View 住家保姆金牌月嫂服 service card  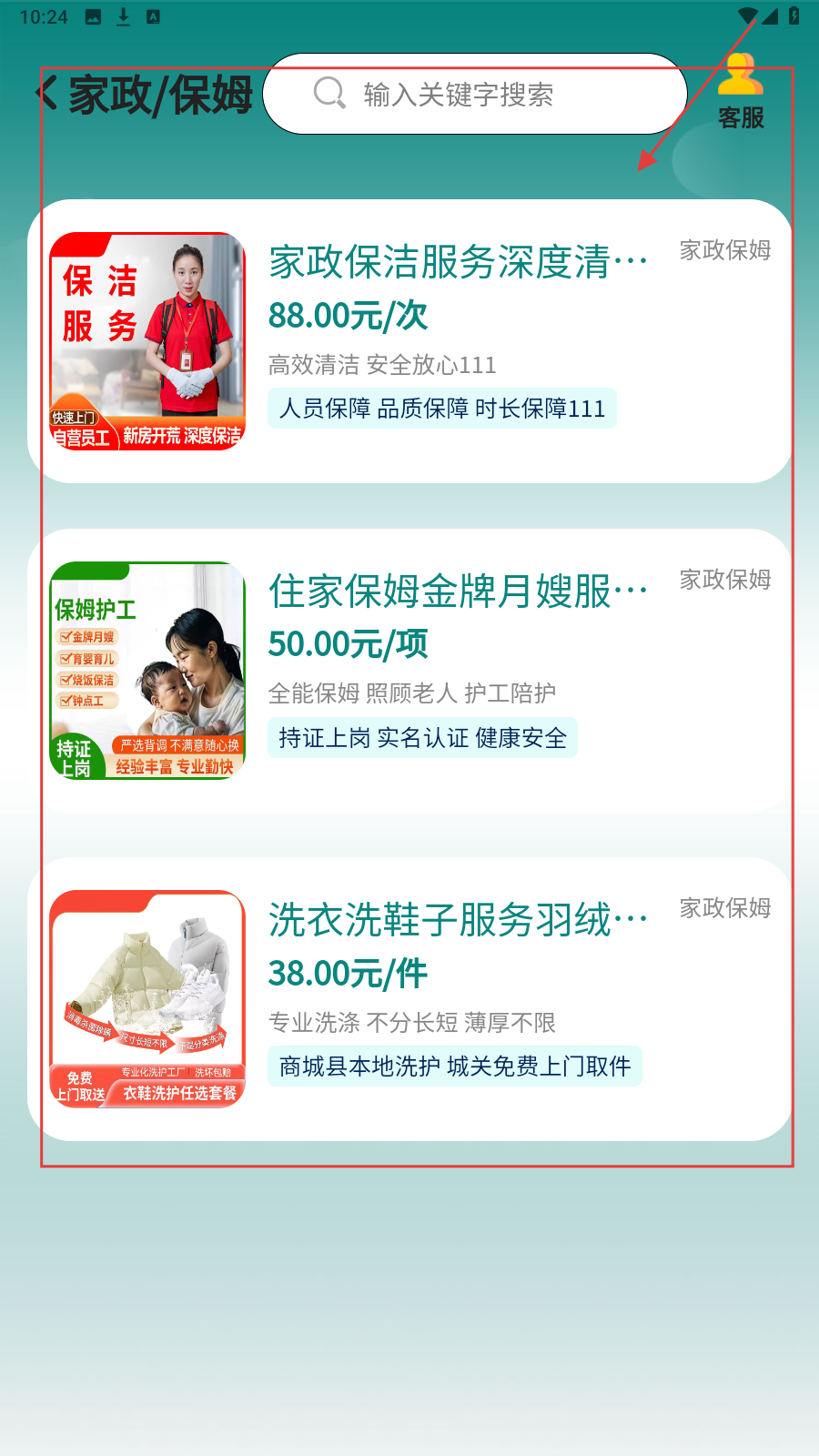tap(457, 592)
